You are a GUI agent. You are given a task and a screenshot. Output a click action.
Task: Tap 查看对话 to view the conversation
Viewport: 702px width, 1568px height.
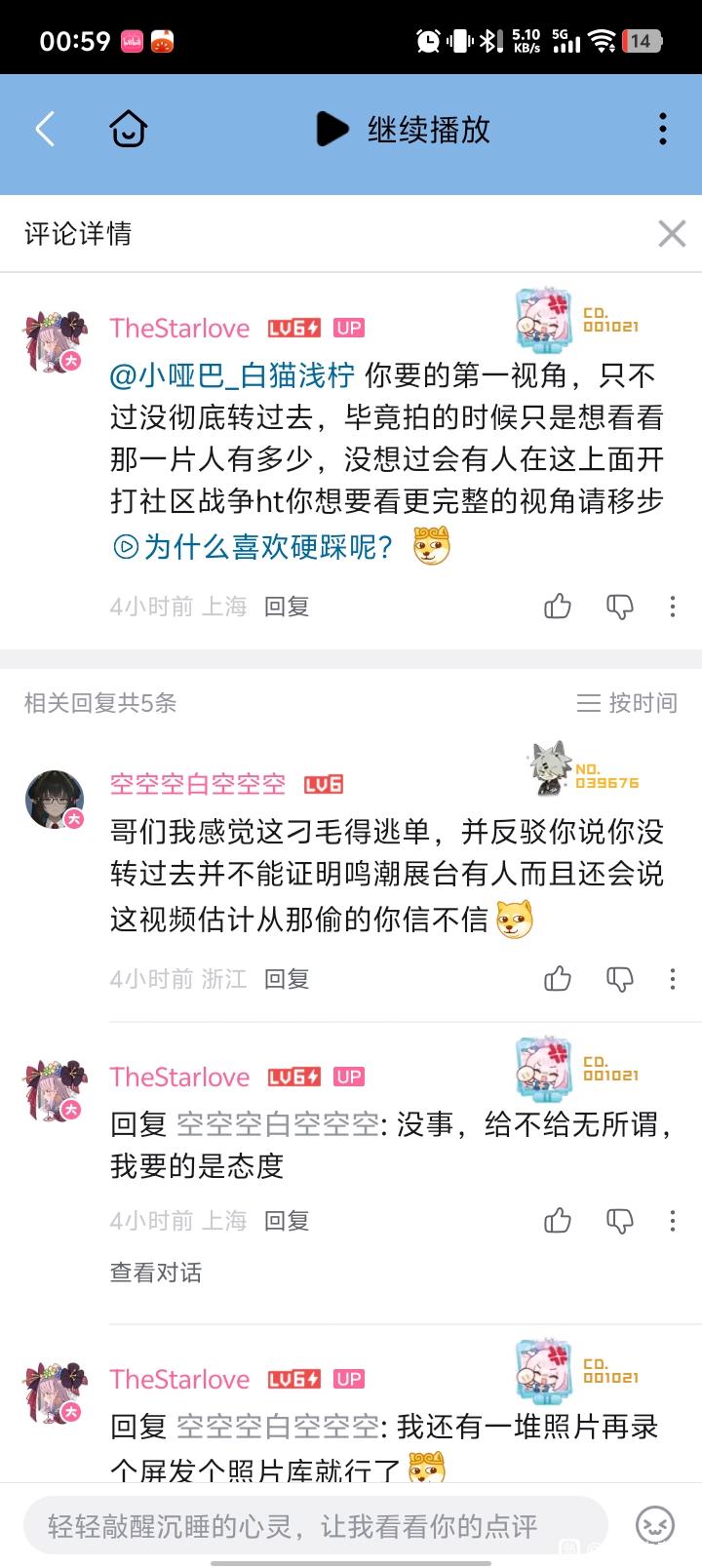(x=156, y=1272)
